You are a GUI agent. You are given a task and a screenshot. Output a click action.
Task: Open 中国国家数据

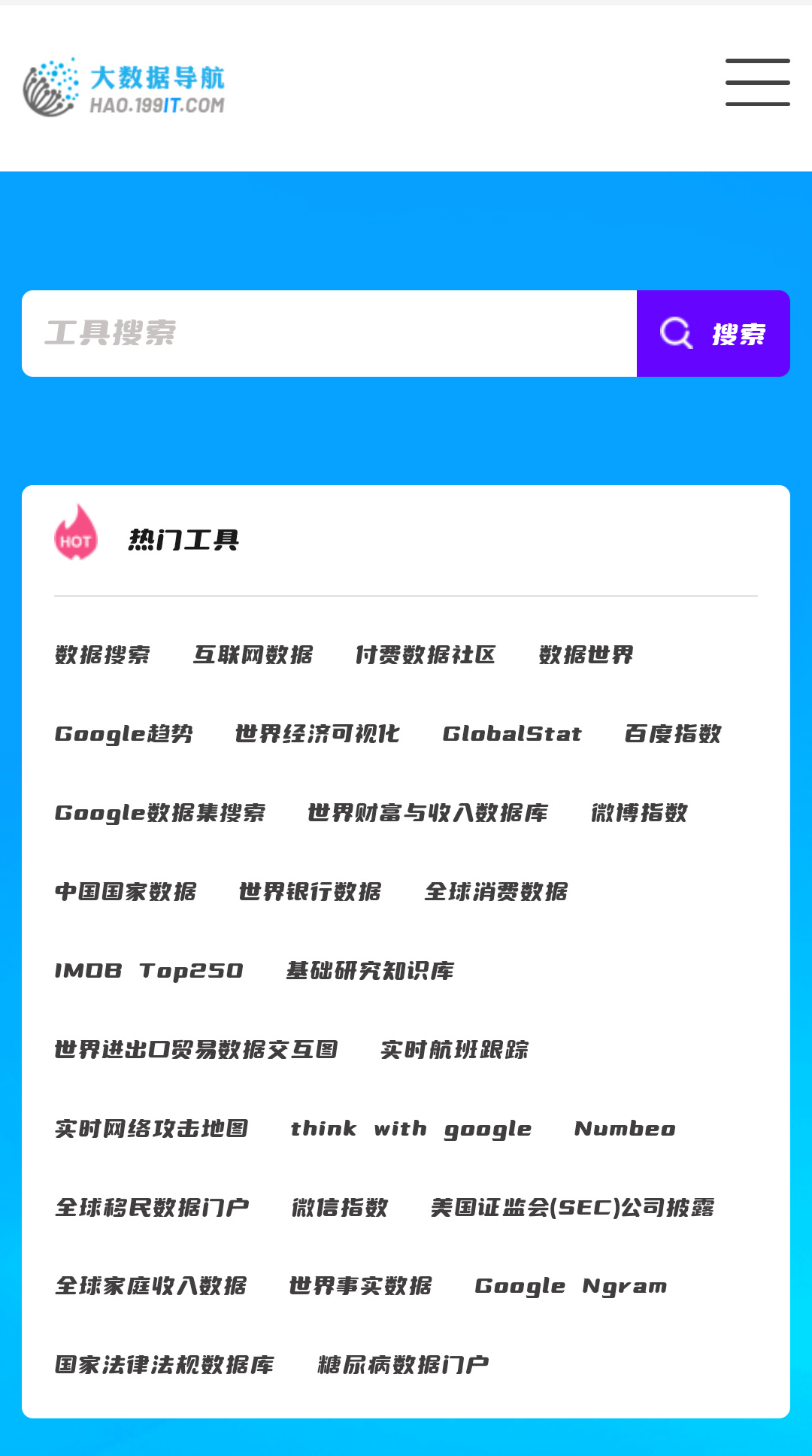[126, 892]
